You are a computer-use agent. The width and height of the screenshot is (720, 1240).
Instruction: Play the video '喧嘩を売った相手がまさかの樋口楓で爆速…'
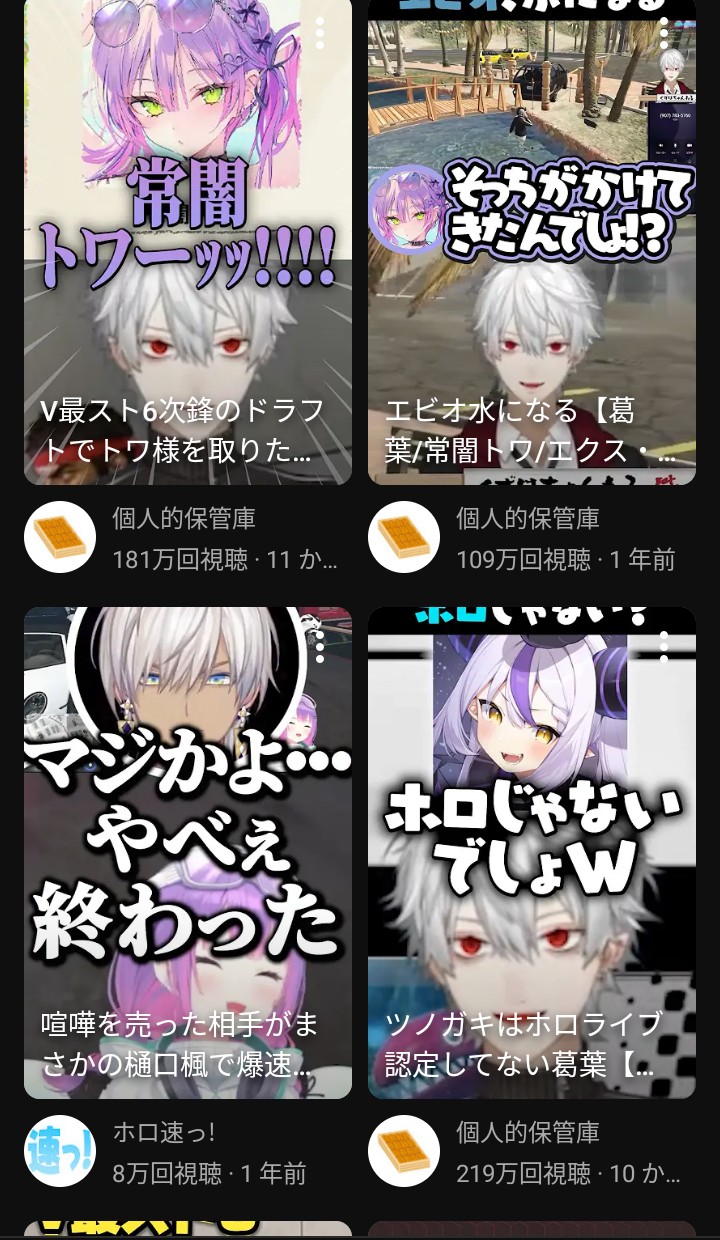point(188,850)
